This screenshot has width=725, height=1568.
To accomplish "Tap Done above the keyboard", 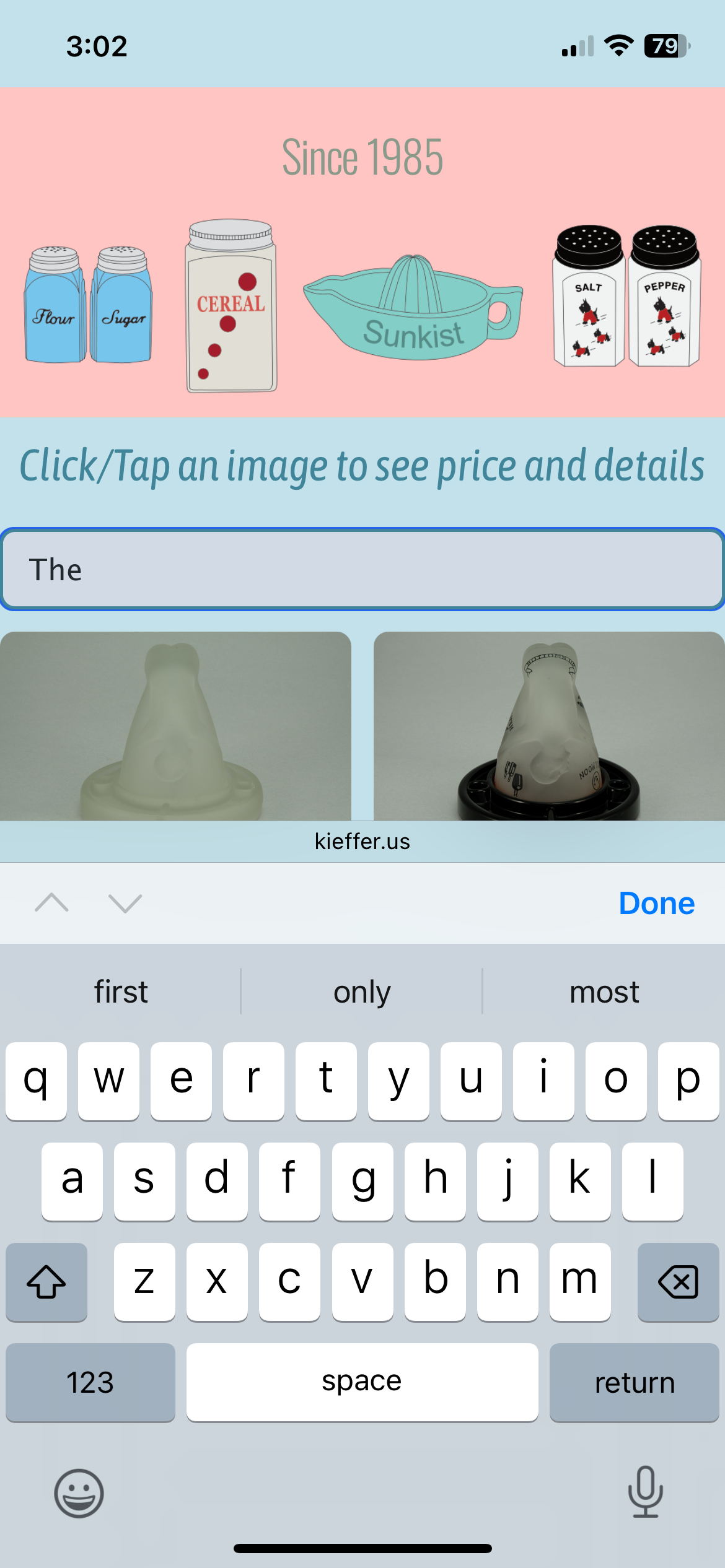I will pyautogui.click(x=657, y=904).
